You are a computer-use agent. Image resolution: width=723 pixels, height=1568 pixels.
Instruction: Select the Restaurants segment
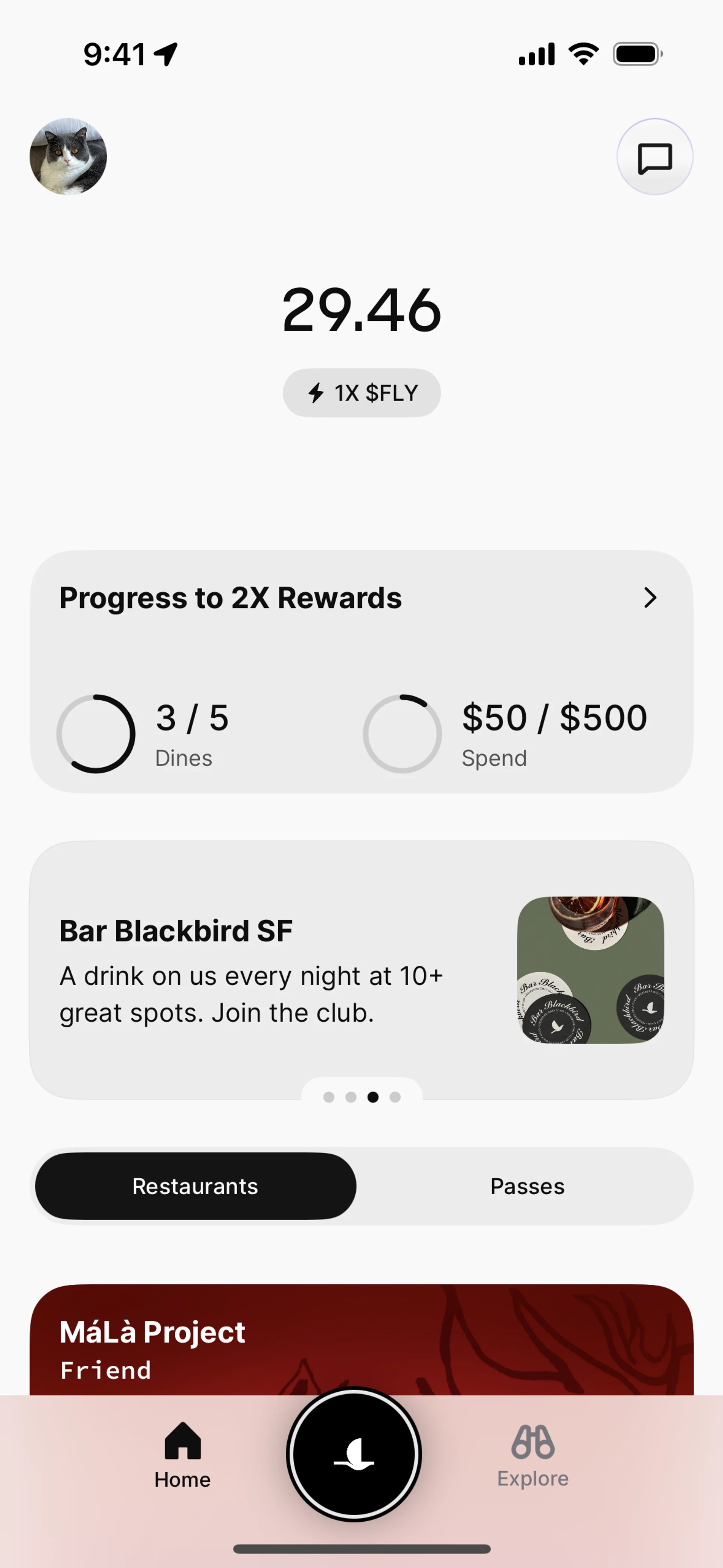click(x=195, y=1186)
